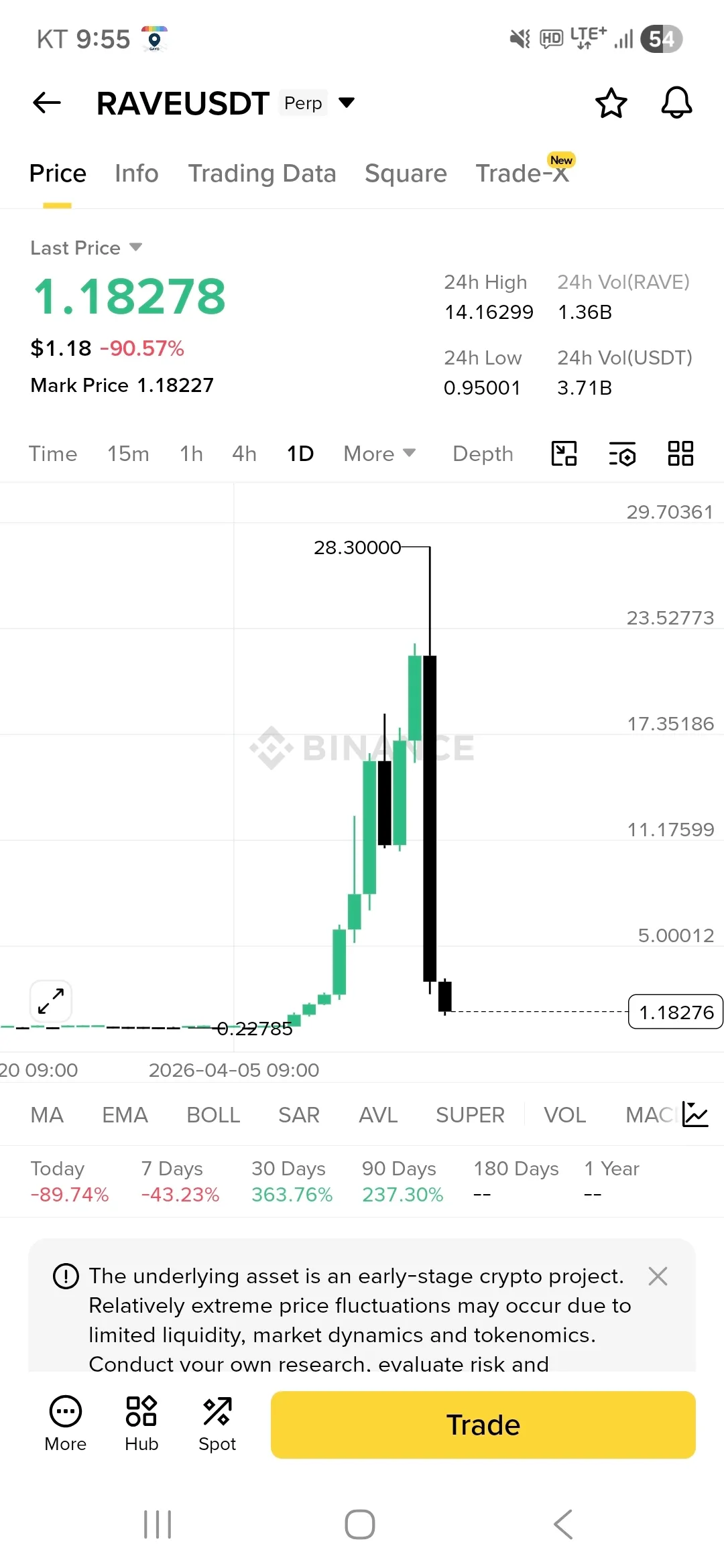Viewport: 724px width, 1568px height.
Task: Expand chart to fullscreen
Action: tap(51, 1001)
